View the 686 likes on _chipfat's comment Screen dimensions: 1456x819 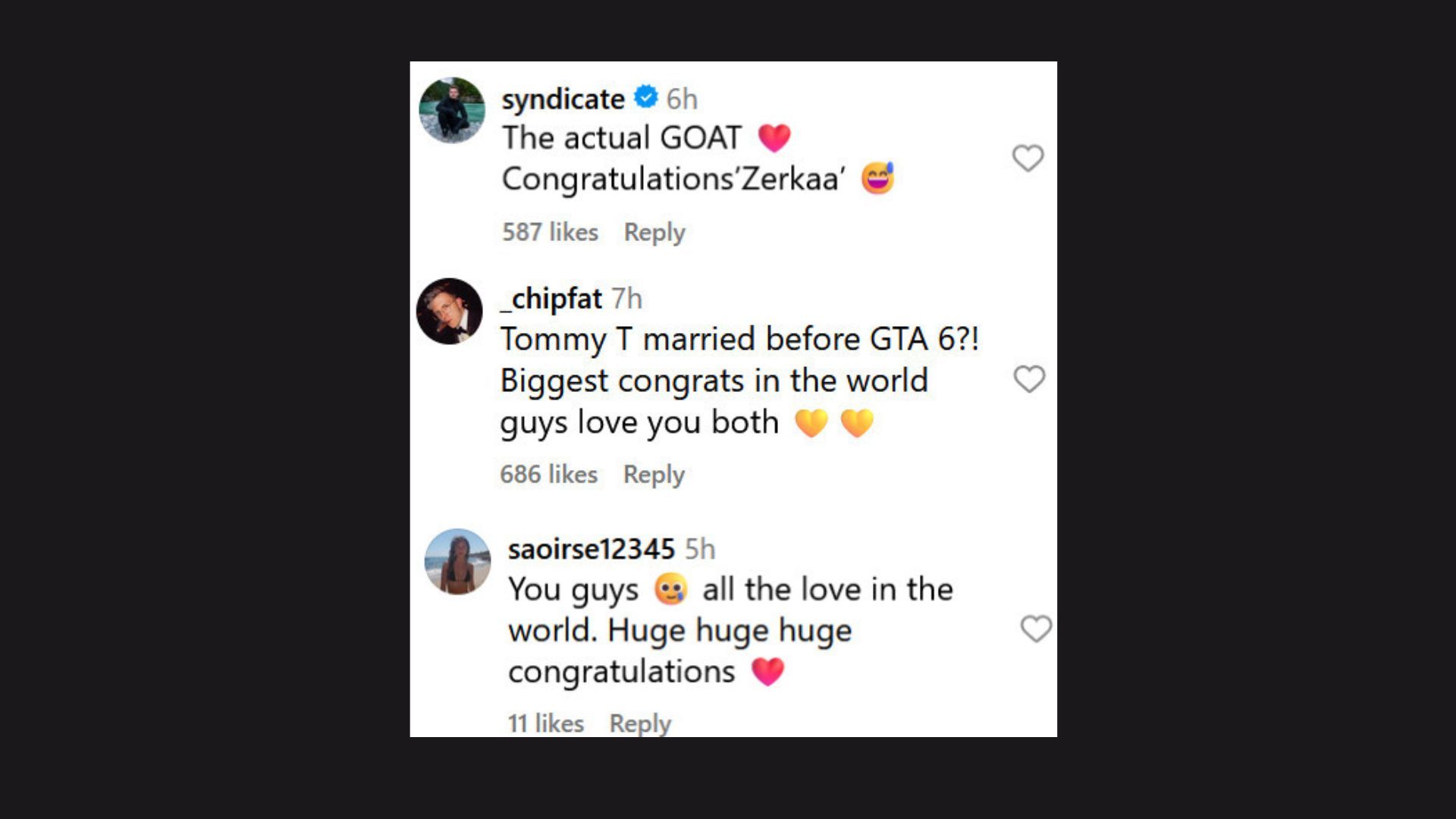548,475
